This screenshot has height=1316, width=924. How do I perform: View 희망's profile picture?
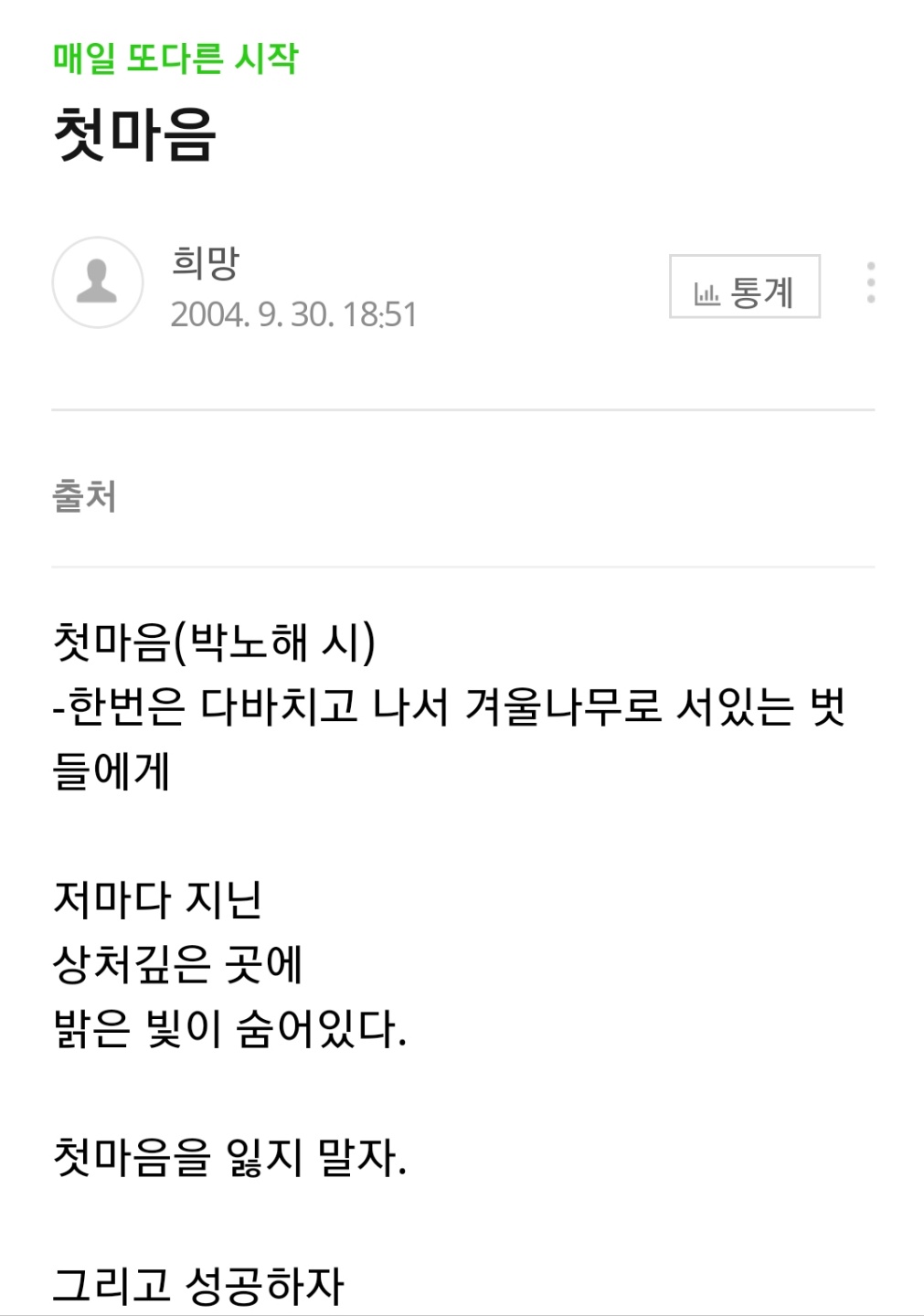point(98,282)
